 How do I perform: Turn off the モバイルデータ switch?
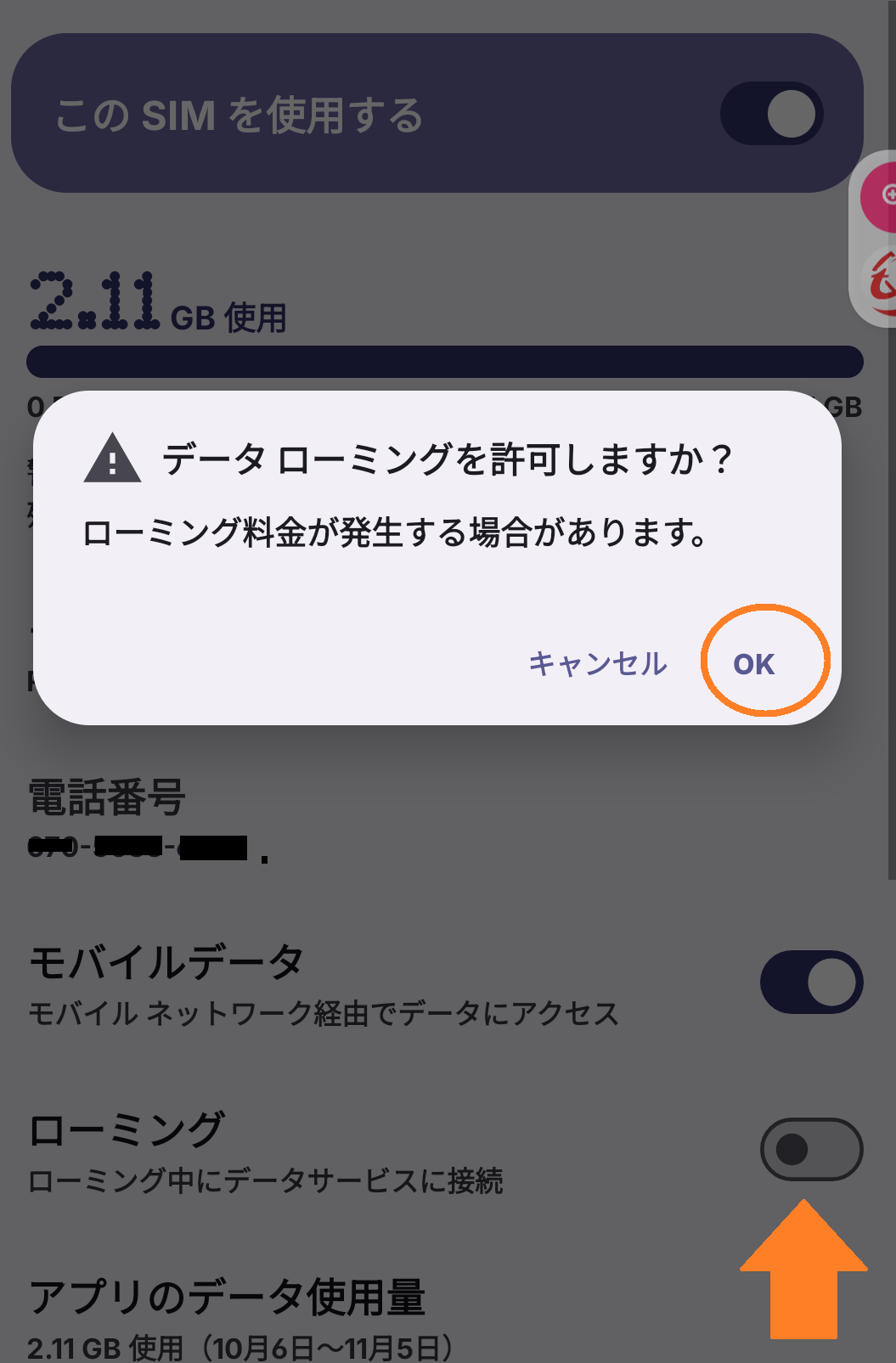coord(810,982)
